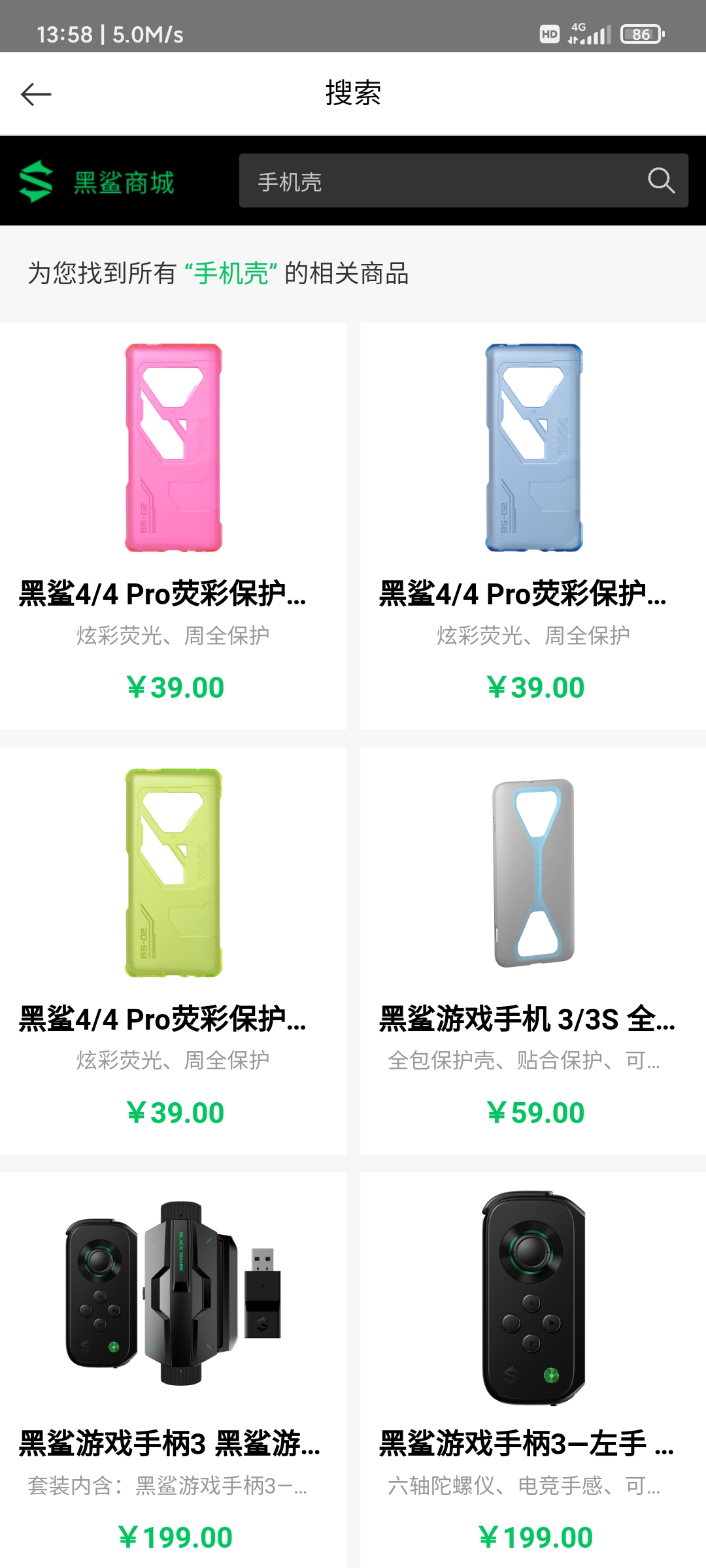Go back using the top arrow

click(36, 94)
